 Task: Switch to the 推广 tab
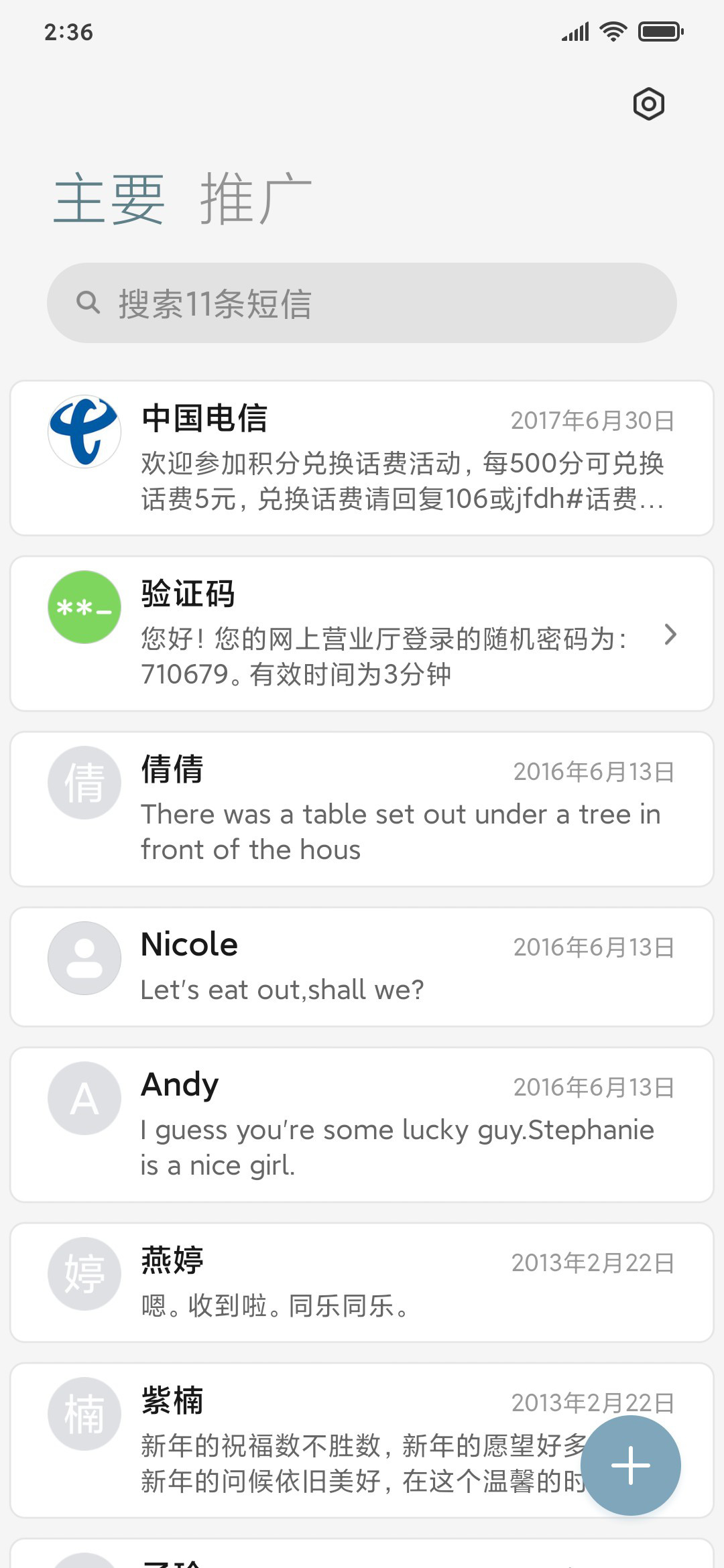coord(256,198)
